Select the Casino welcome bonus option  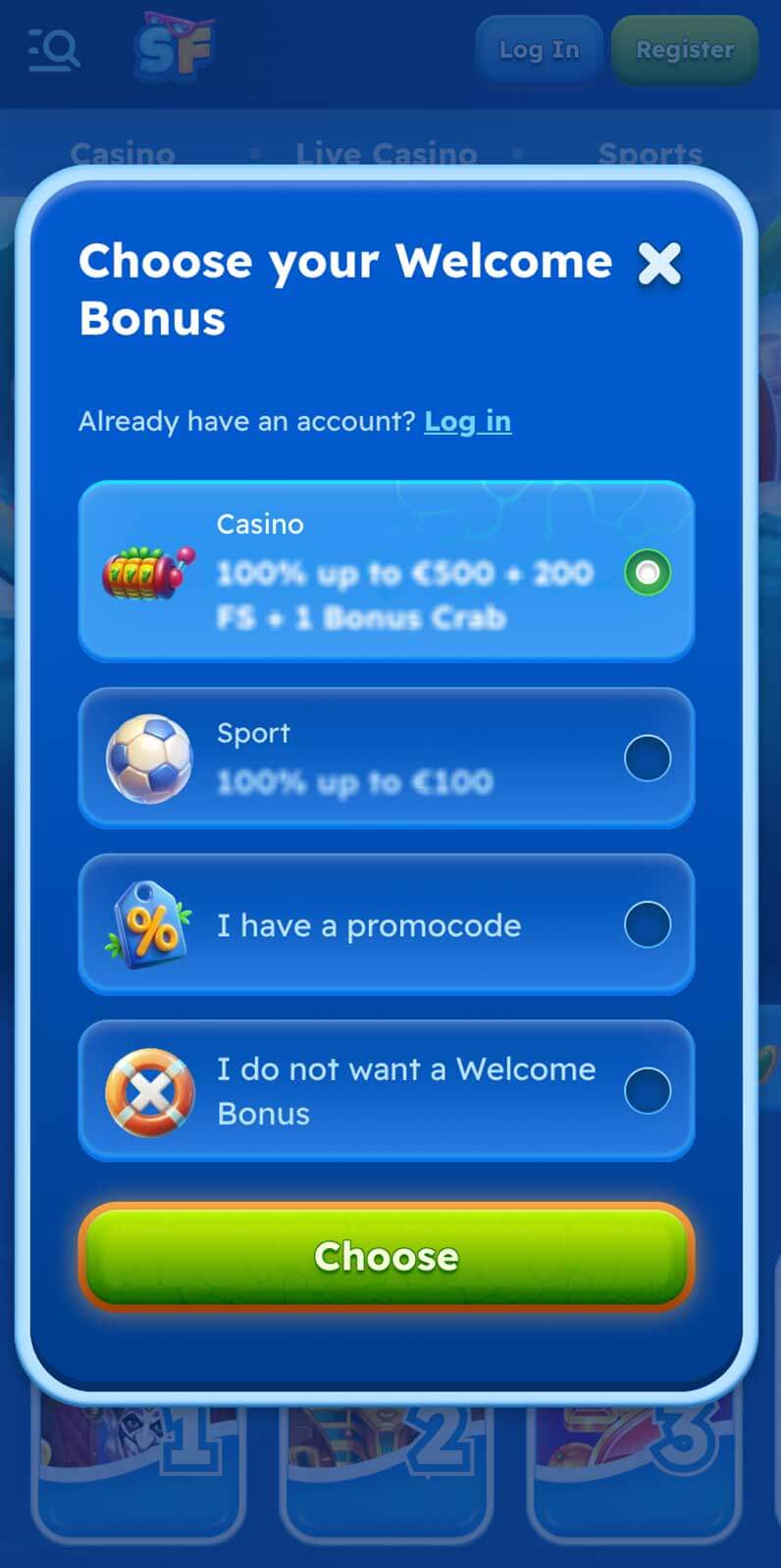[x=386, y=571]
